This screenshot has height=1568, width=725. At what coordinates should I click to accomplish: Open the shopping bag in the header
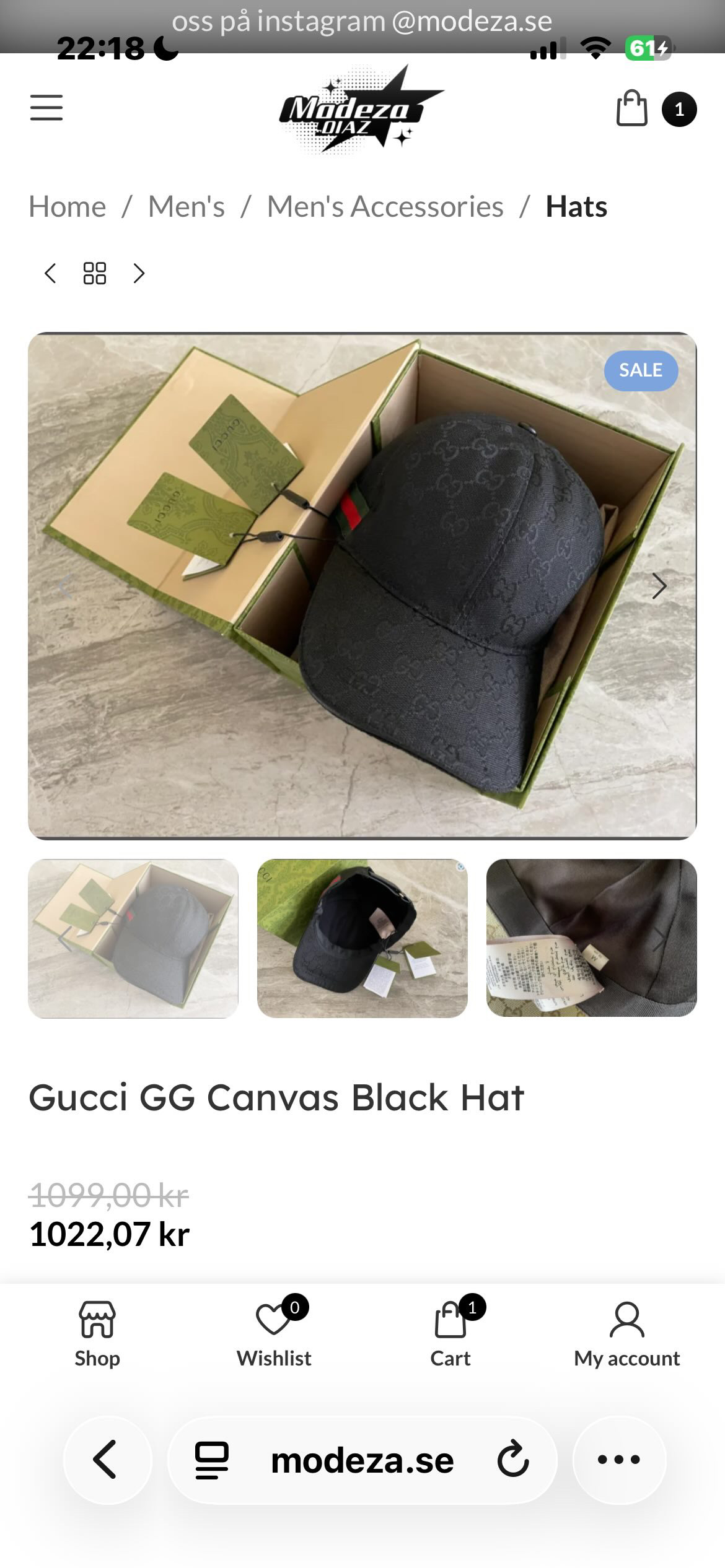632,109
